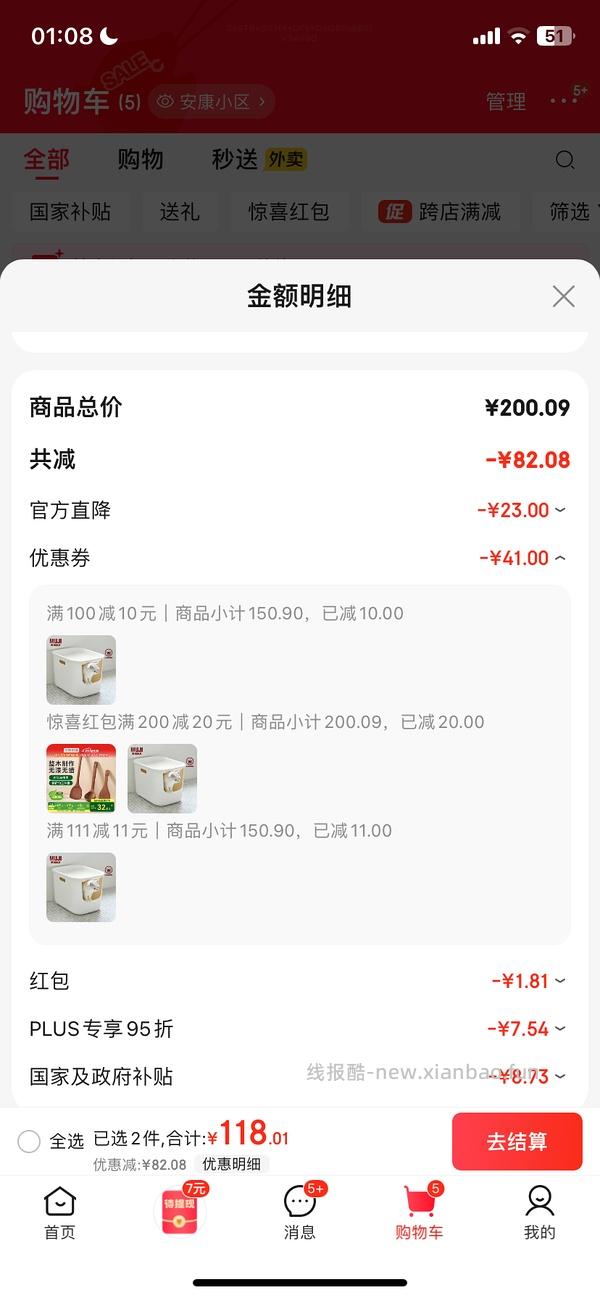The width and height of the screenshot is (600, 1298).
Task: Open the wooden spatula product thumbnail
Action: tap(81, 778)
